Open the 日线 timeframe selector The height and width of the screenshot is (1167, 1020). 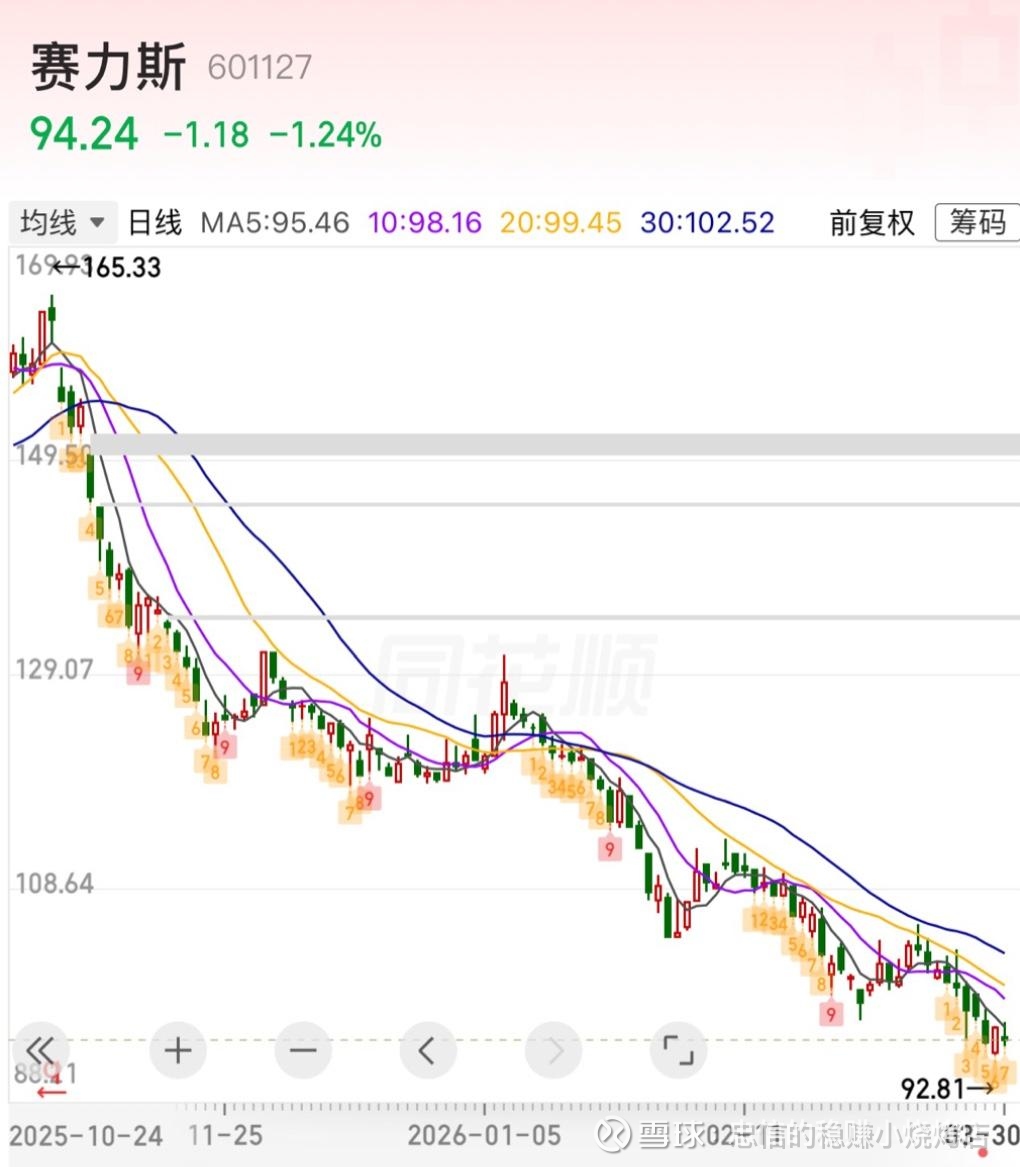(153, 222)
